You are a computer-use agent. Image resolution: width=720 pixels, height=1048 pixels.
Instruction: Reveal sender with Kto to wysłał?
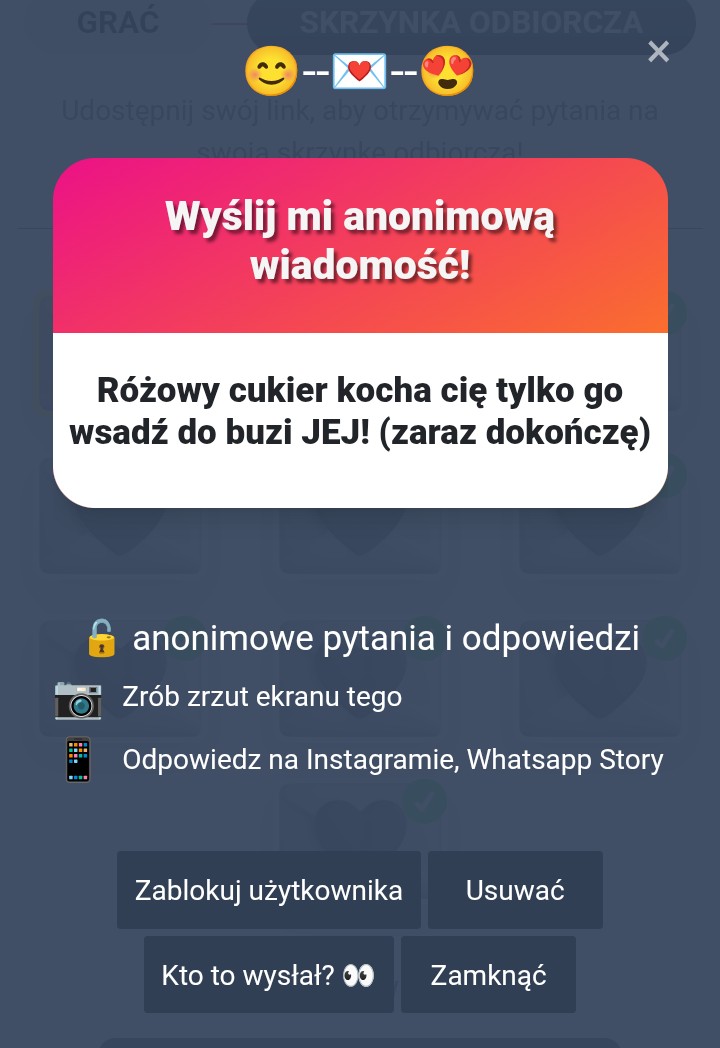(x=268, y=975)
